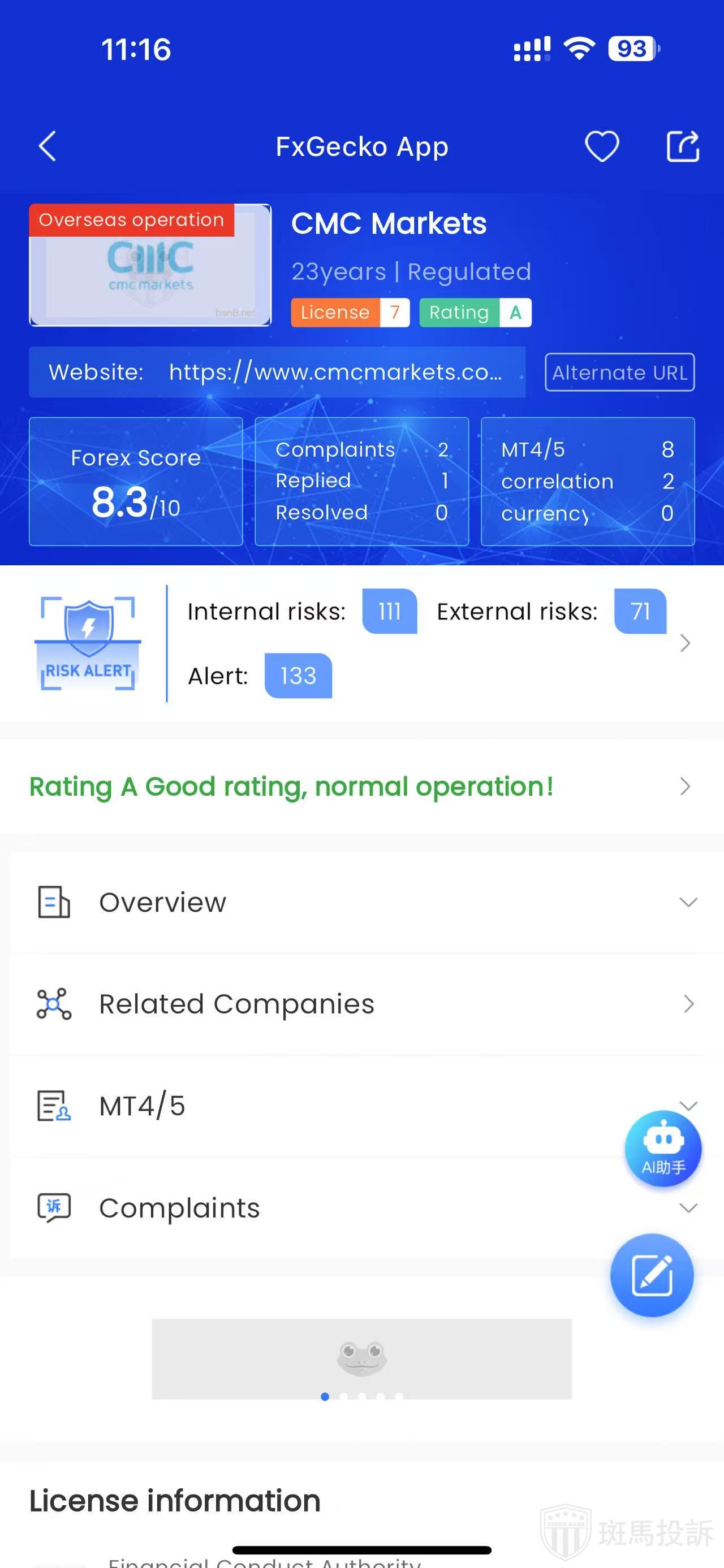Go back using the top-left arrow

coord(48,147)
